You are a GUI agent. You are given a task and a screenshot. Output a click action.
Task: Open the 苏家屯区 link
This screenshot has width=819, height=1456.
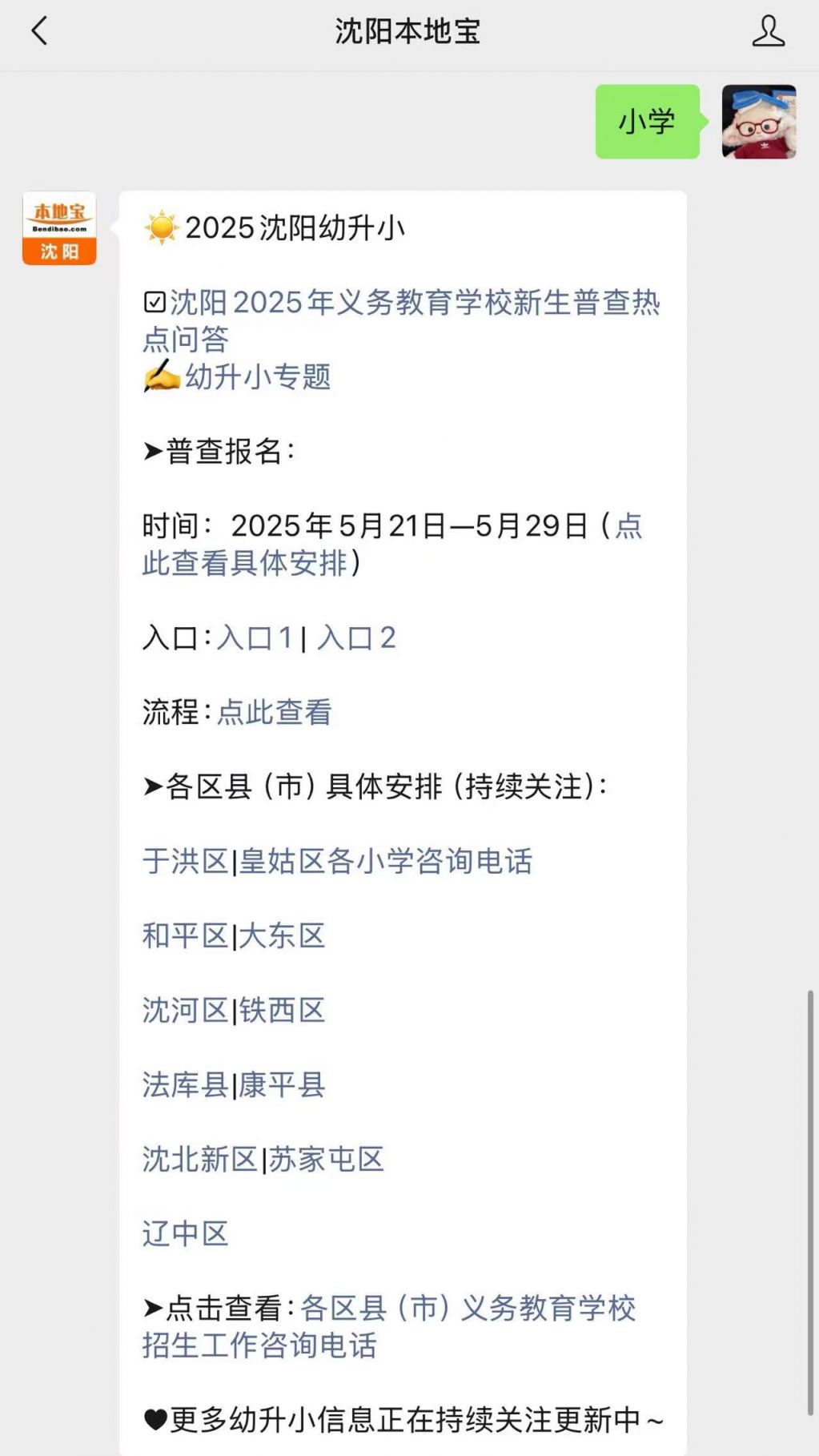[x=326, y=1159]
